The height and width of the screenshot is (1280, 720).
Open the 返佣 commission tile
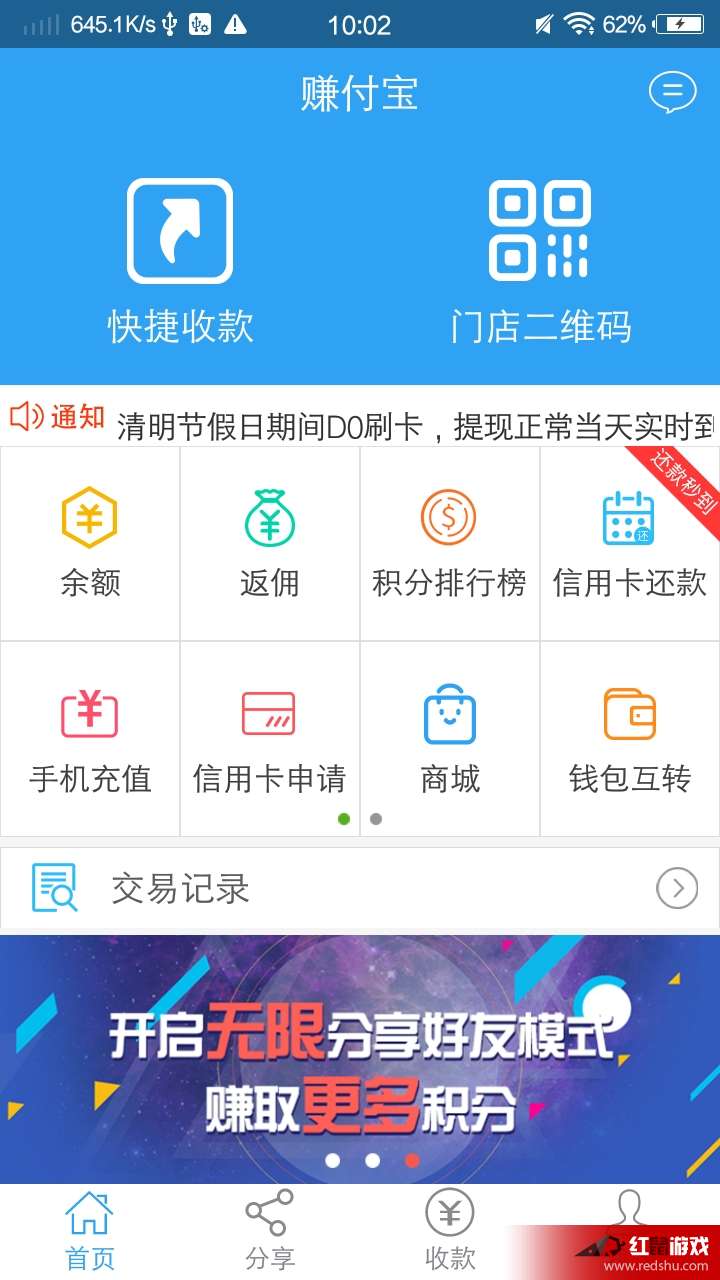pyautogui.click(x=270, y=543)
